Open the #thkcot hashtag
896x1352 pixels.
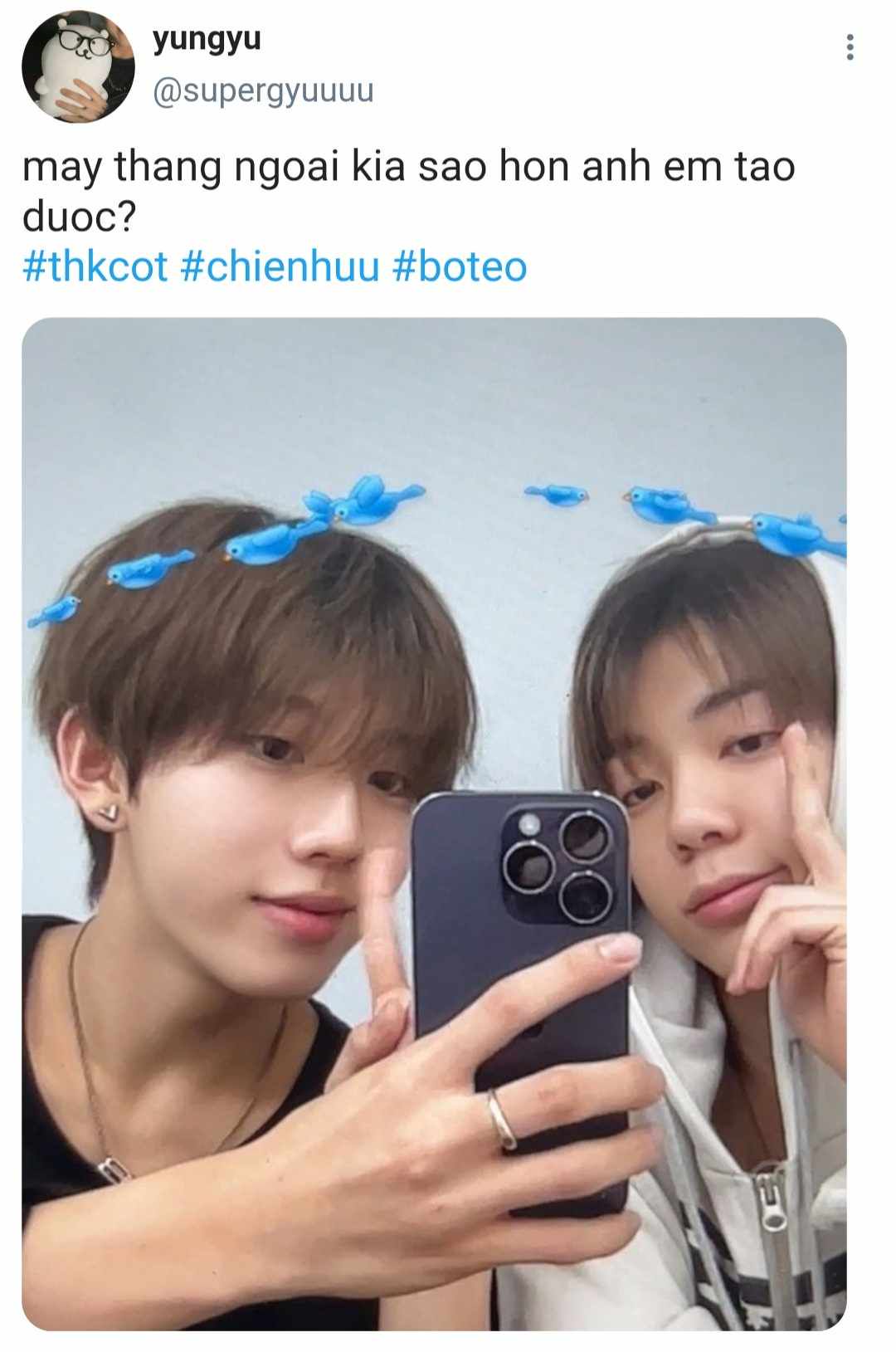tap(95, 267)
